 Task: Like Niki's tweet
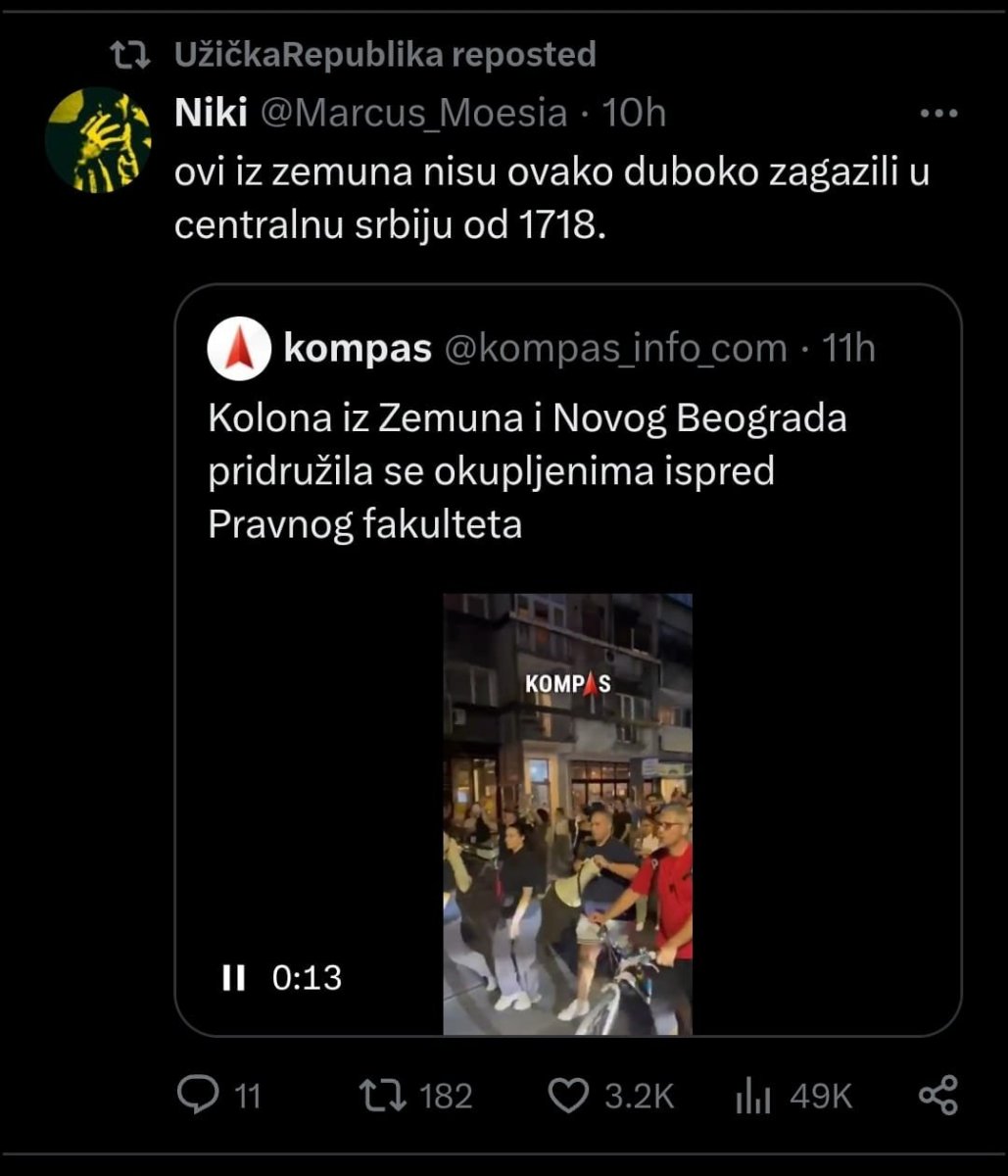pyautogui.click(x=567, y=1095)
